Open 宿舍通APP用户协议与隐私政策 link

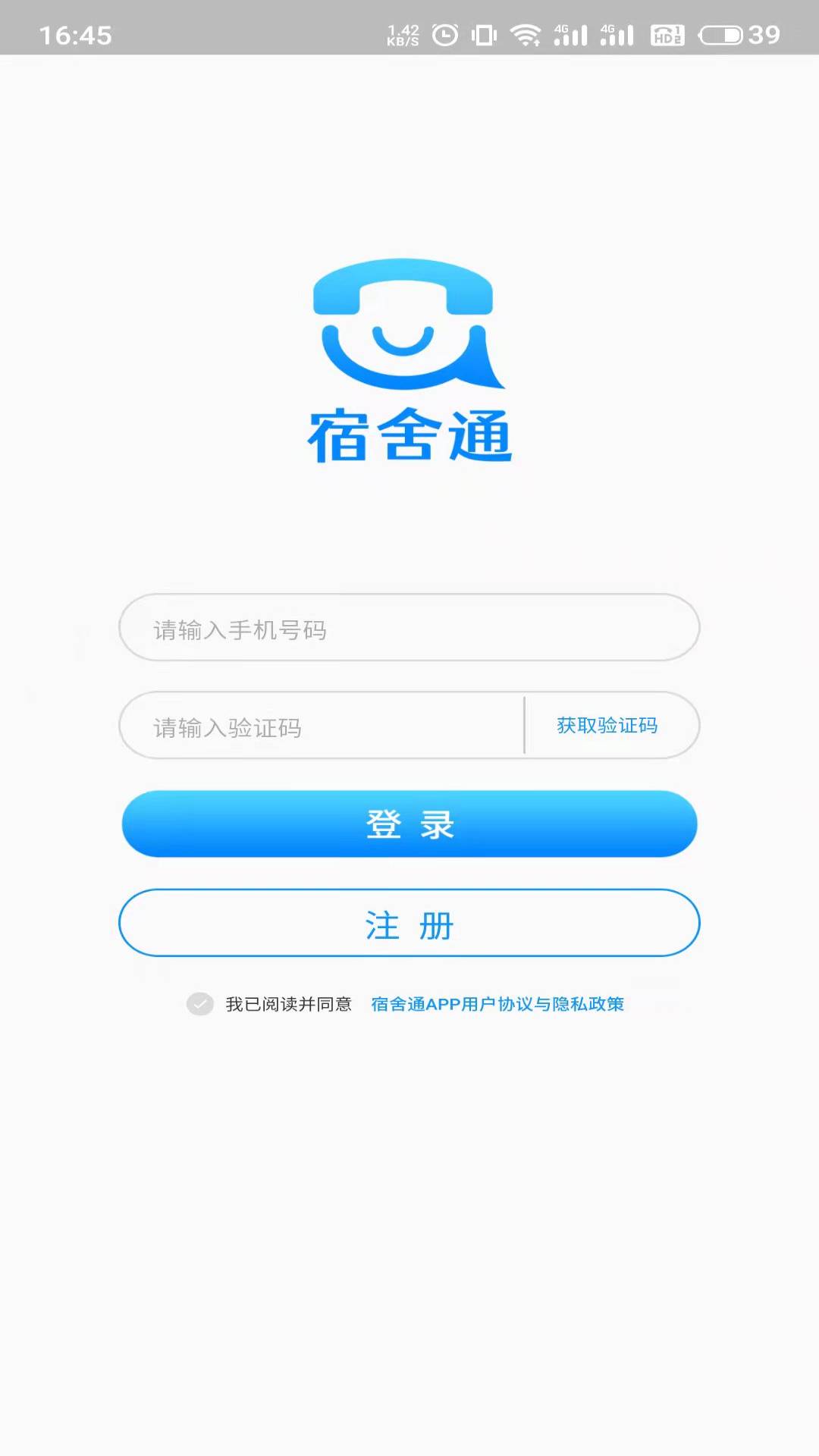pyautogui.click(x=497, y=1004)
